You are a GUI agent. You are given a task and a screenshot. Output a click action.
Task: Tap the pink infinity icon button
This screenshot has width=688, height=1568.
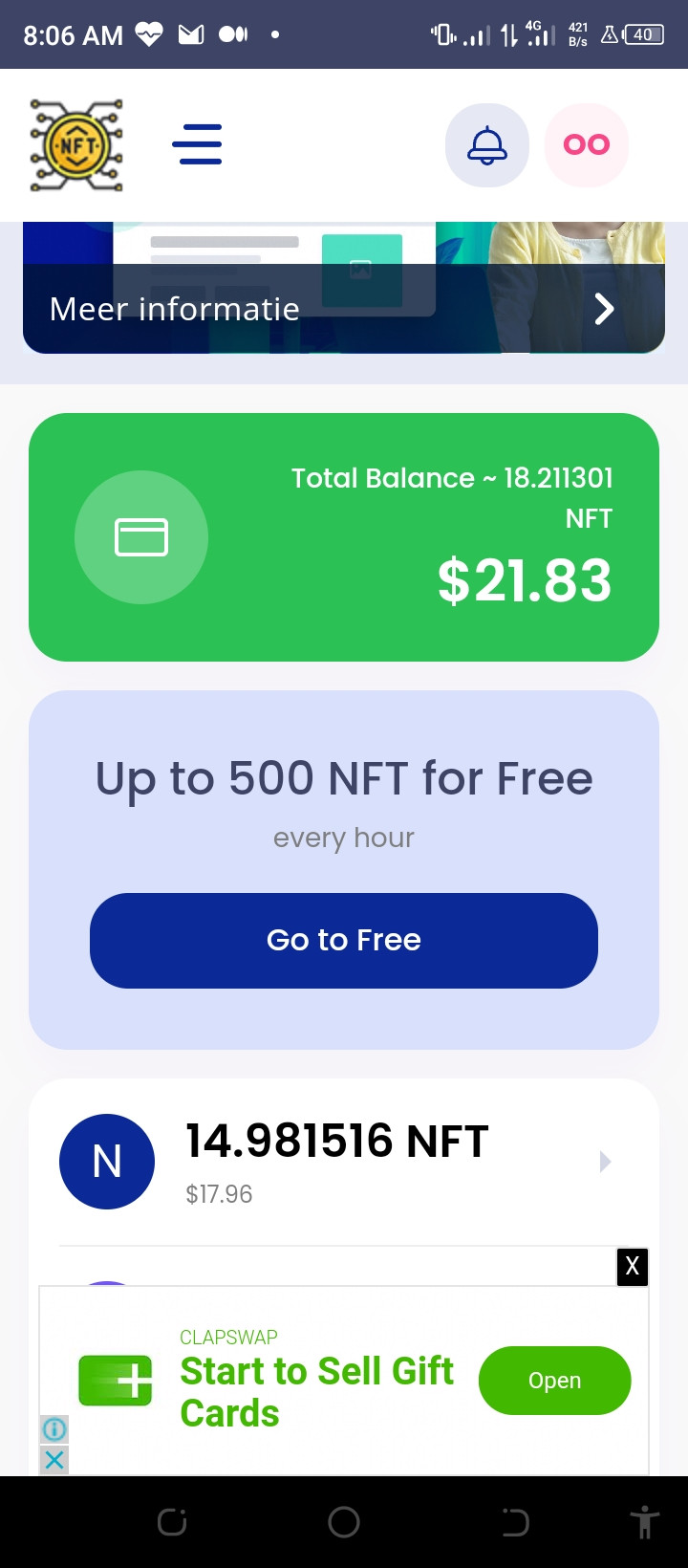click(587, 145)
